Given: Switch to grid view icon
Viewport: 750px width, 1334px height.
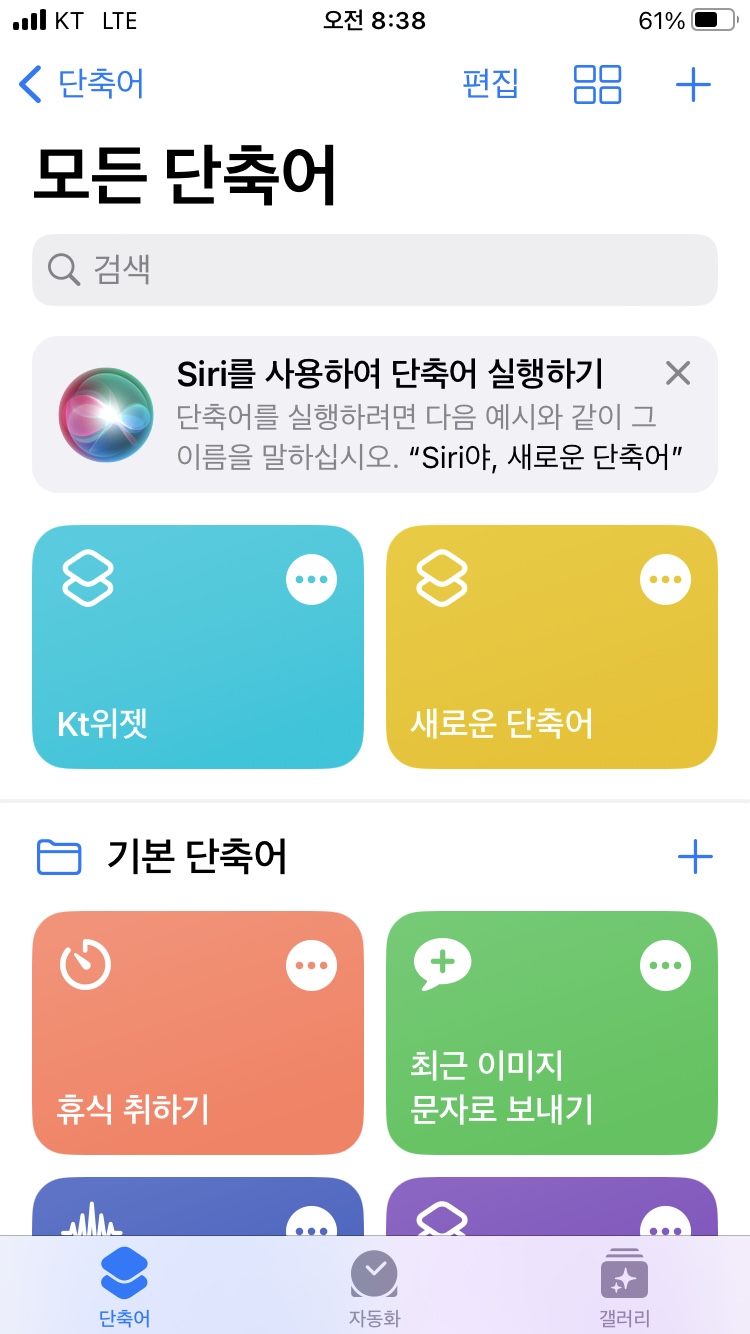Looking at the screenshot, I should (x=597, y=84).
